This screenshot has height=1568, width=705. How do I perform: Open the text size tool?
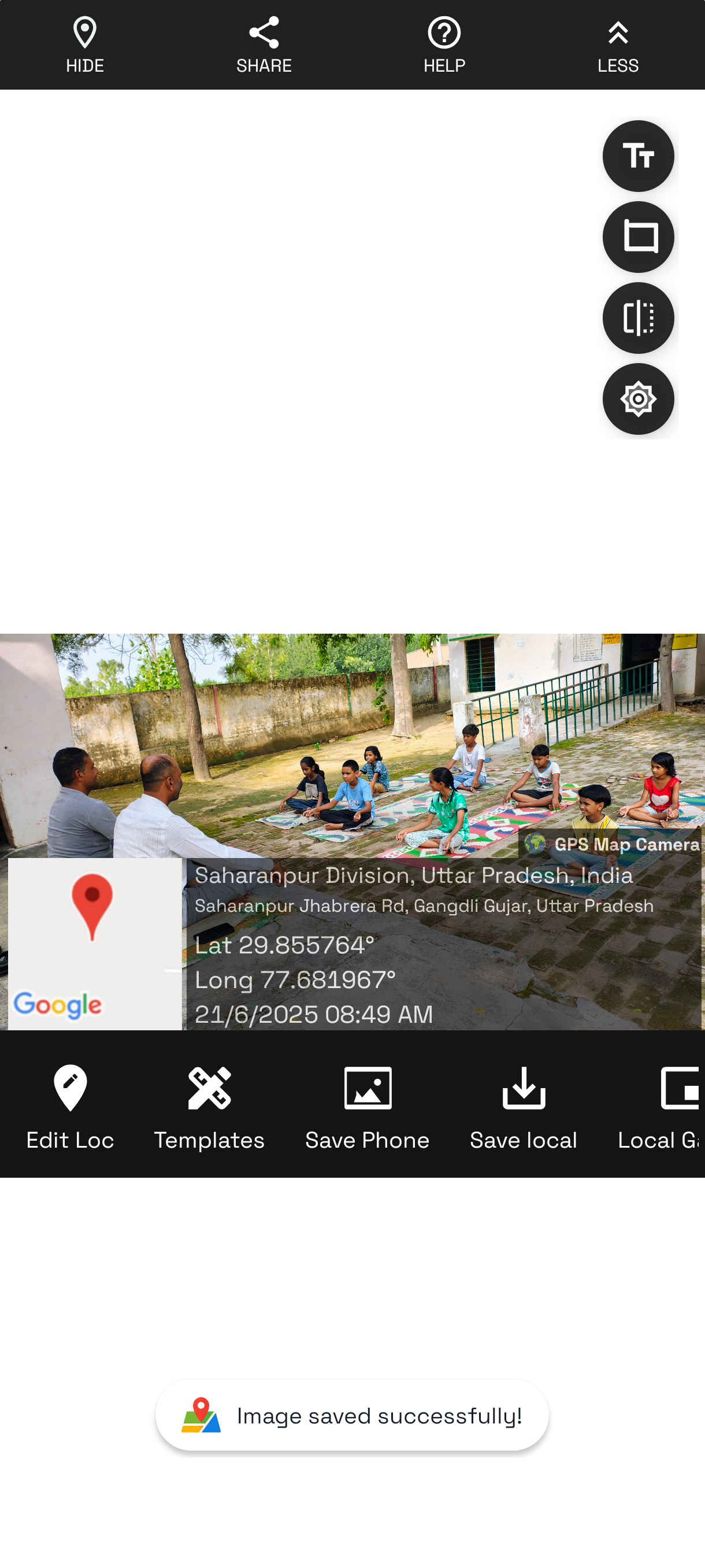click(x=637, y=157)
